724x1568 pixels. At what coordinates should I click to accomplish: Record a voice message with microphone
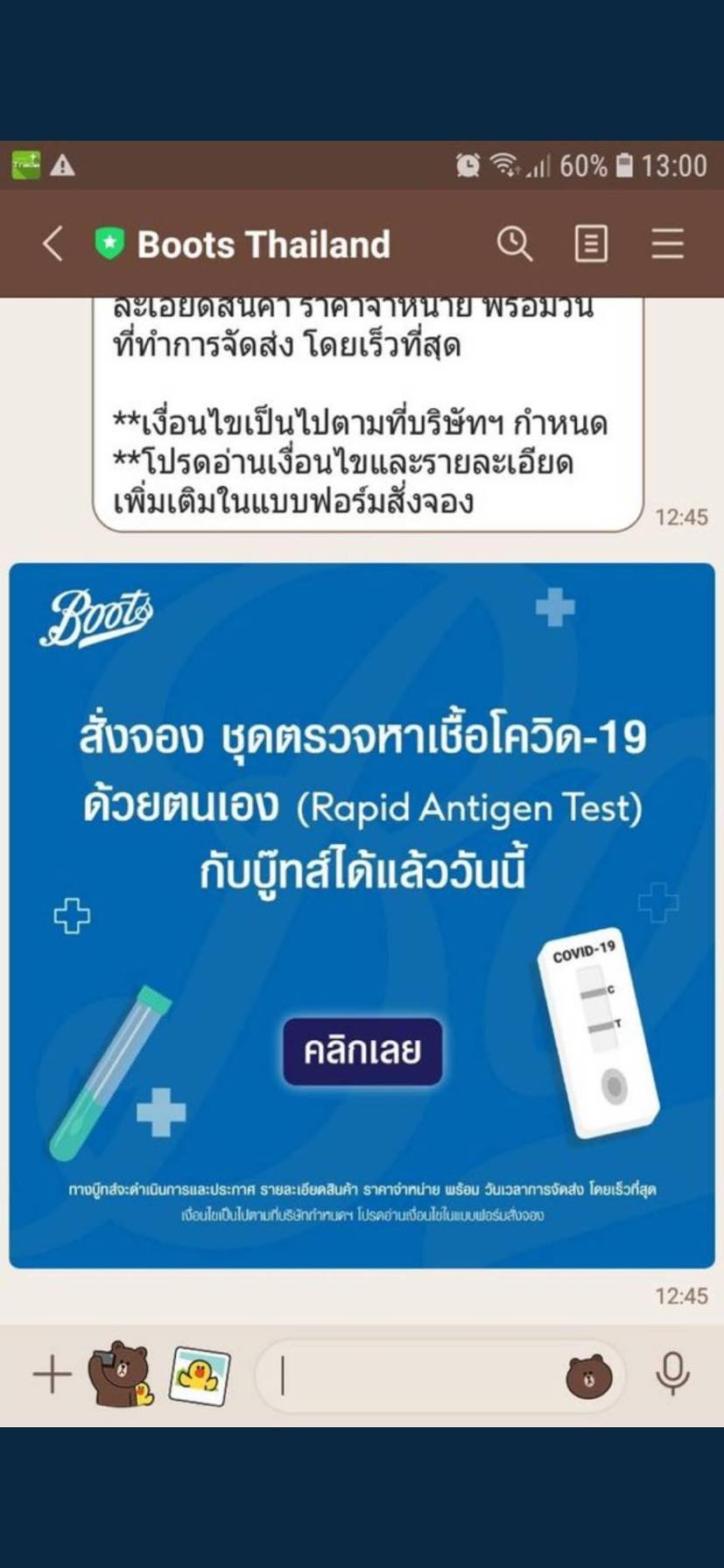(672, 1374)
